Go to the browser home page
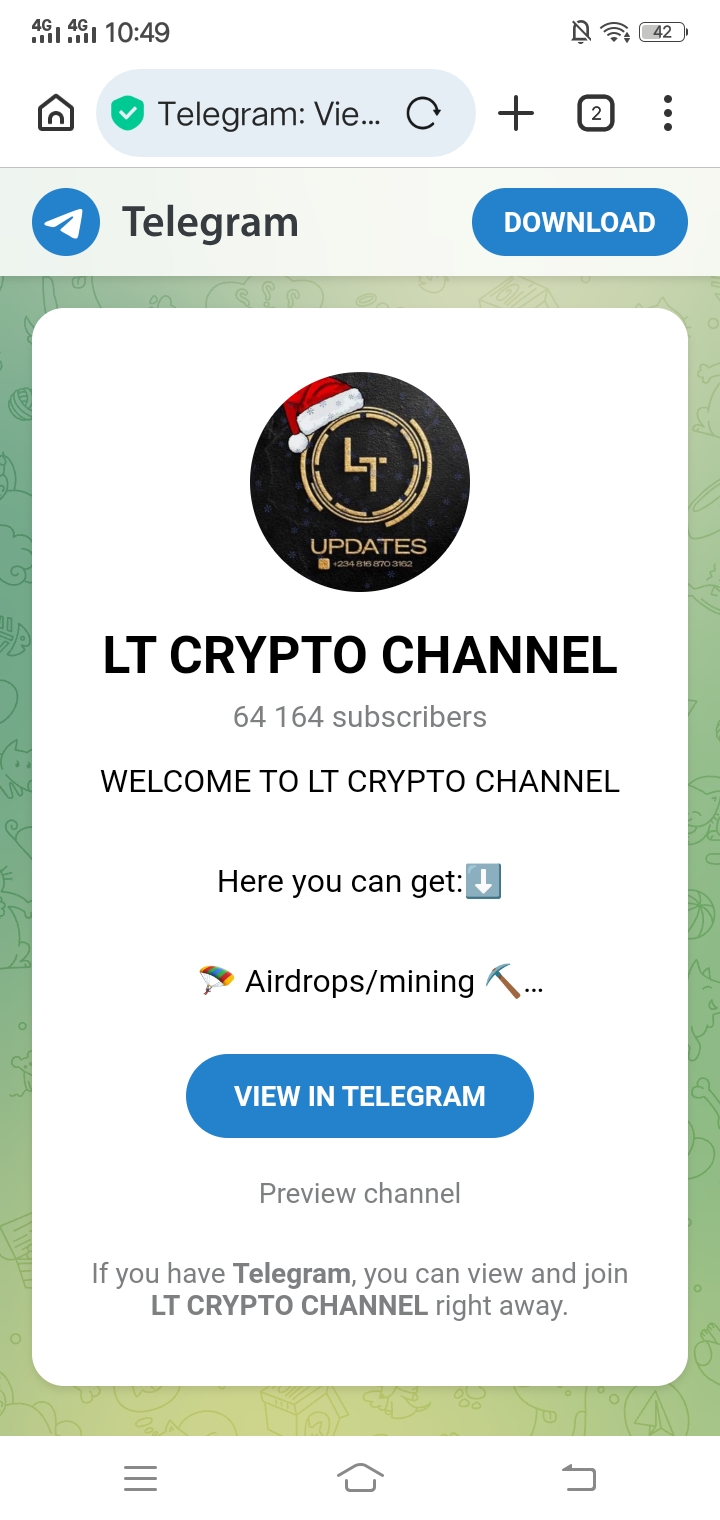720x1520 pixels. pos(56,113)
